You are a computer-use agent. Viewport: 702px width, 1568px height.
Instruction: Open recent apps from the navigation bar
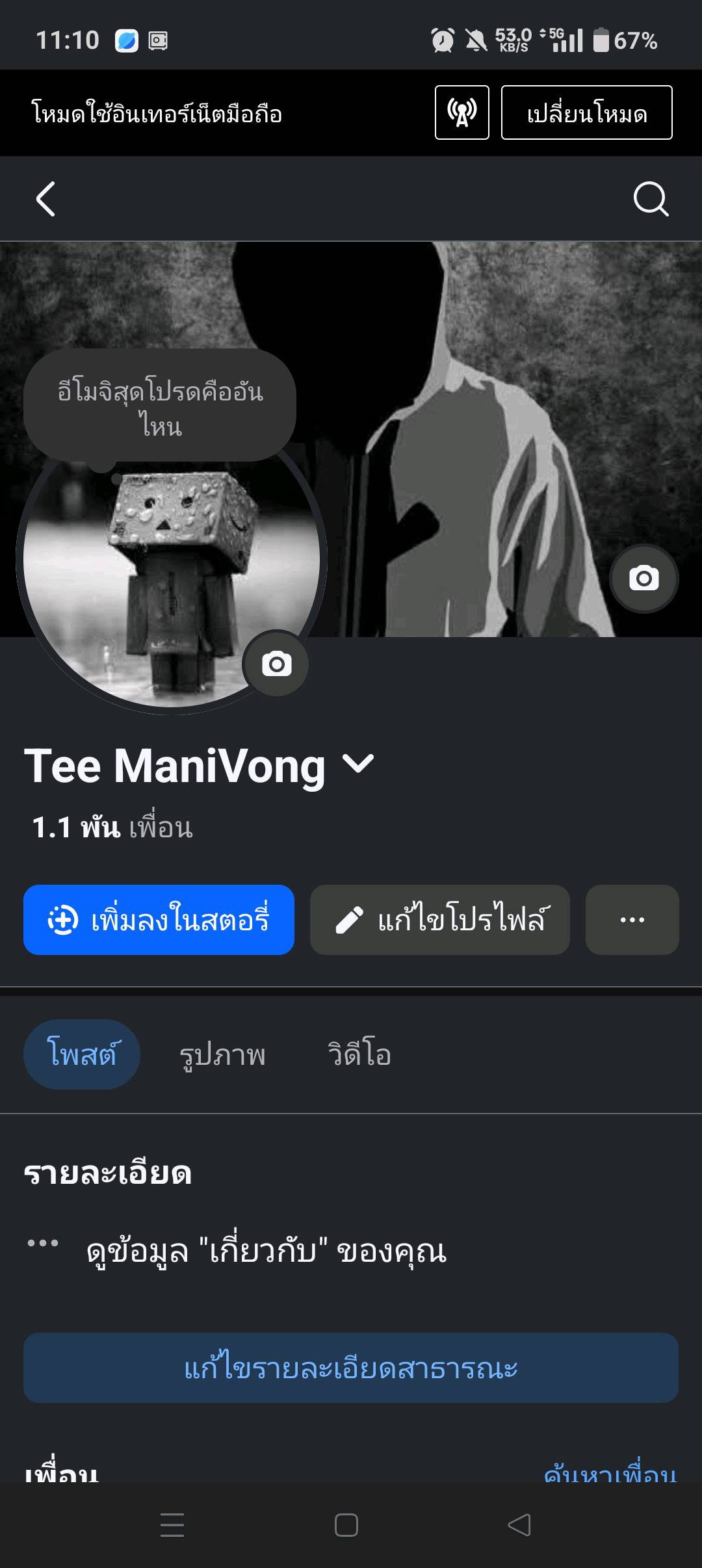pyautogui.click(x=172, y=1524)
